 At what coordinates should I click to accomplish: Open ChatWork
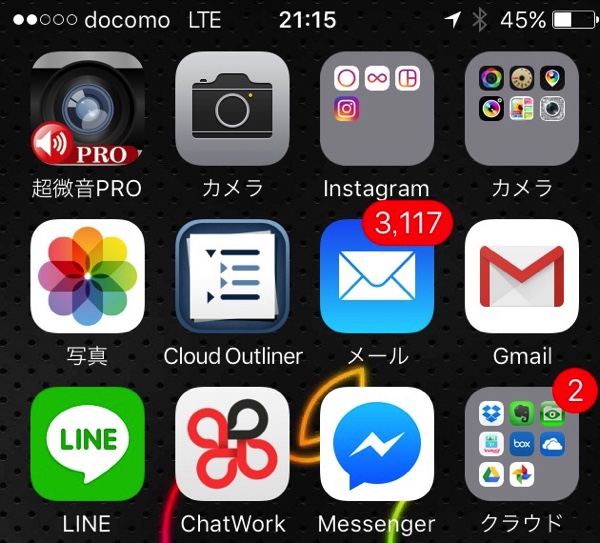(x=232, y=443)
